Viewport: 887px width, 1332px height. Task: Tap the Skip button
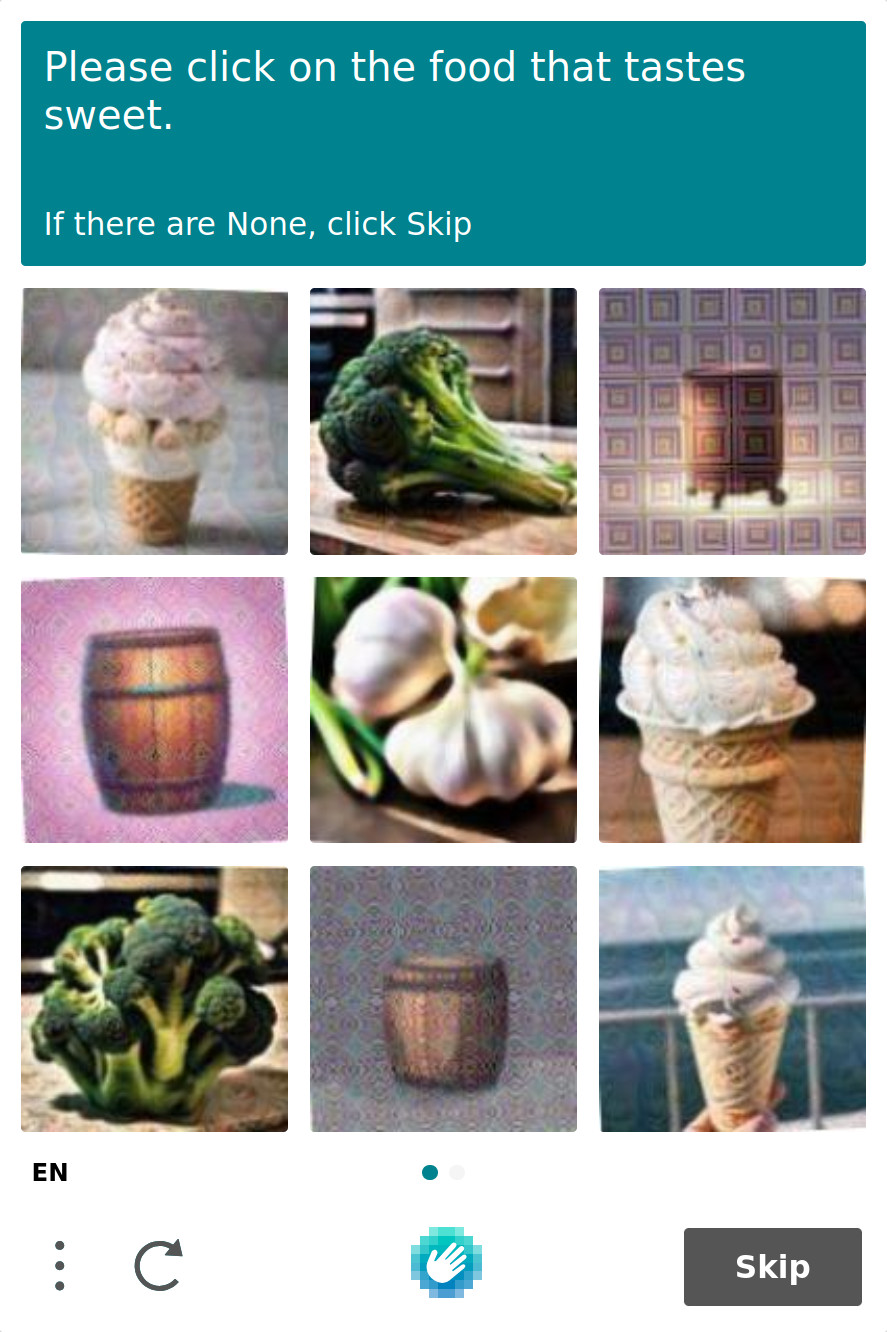(772, 1266)
